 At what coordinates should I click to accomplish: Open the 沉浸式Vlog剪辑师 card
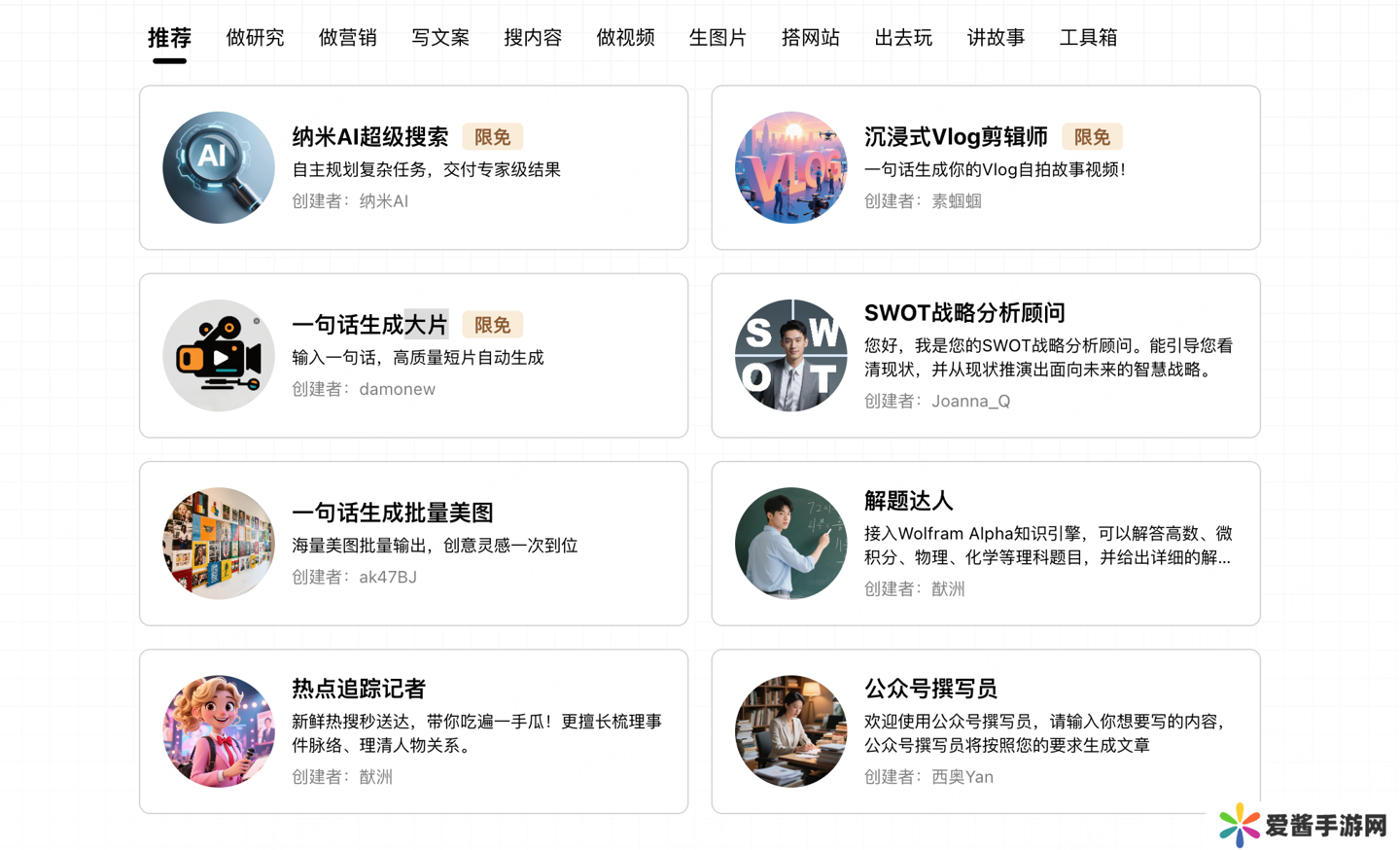[x=985, y=167]
